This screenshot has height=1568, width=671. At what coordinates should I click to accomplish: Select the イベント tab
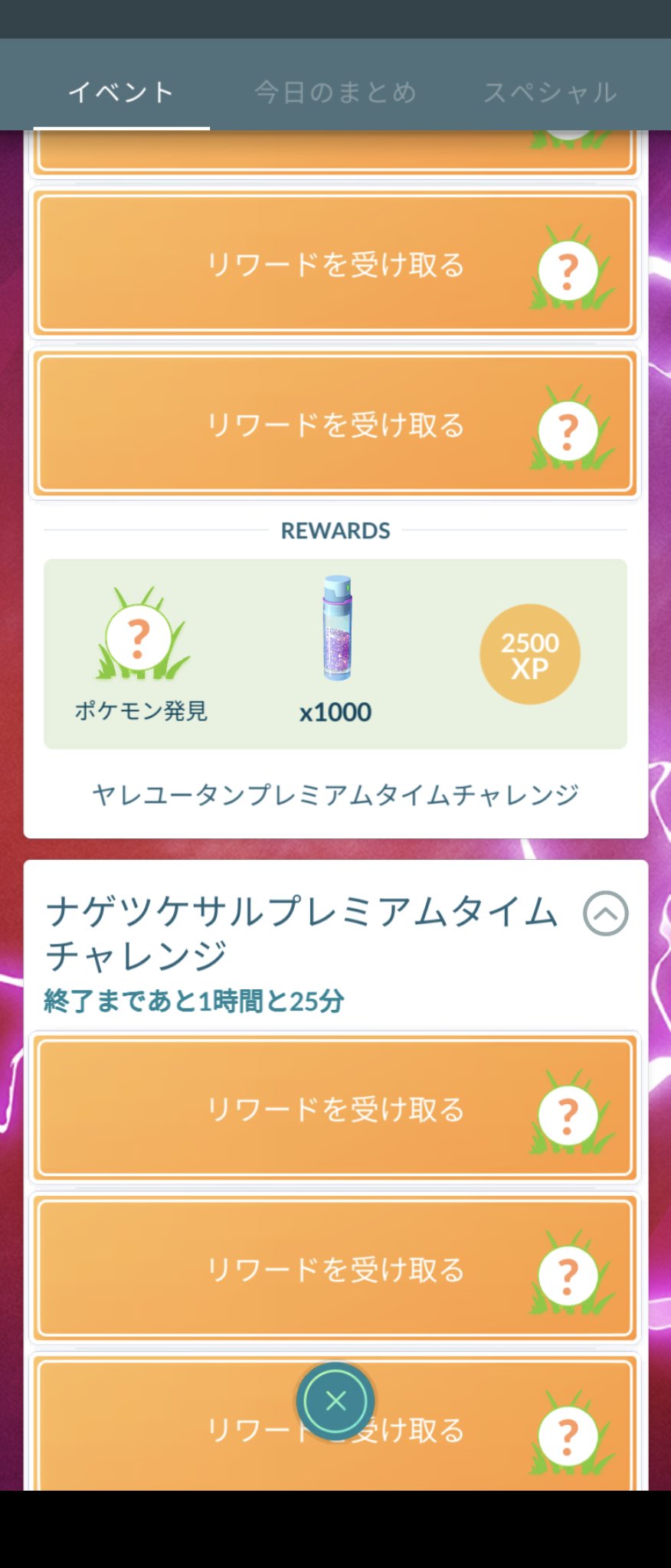pyautogui.click(x=121, y=93)
